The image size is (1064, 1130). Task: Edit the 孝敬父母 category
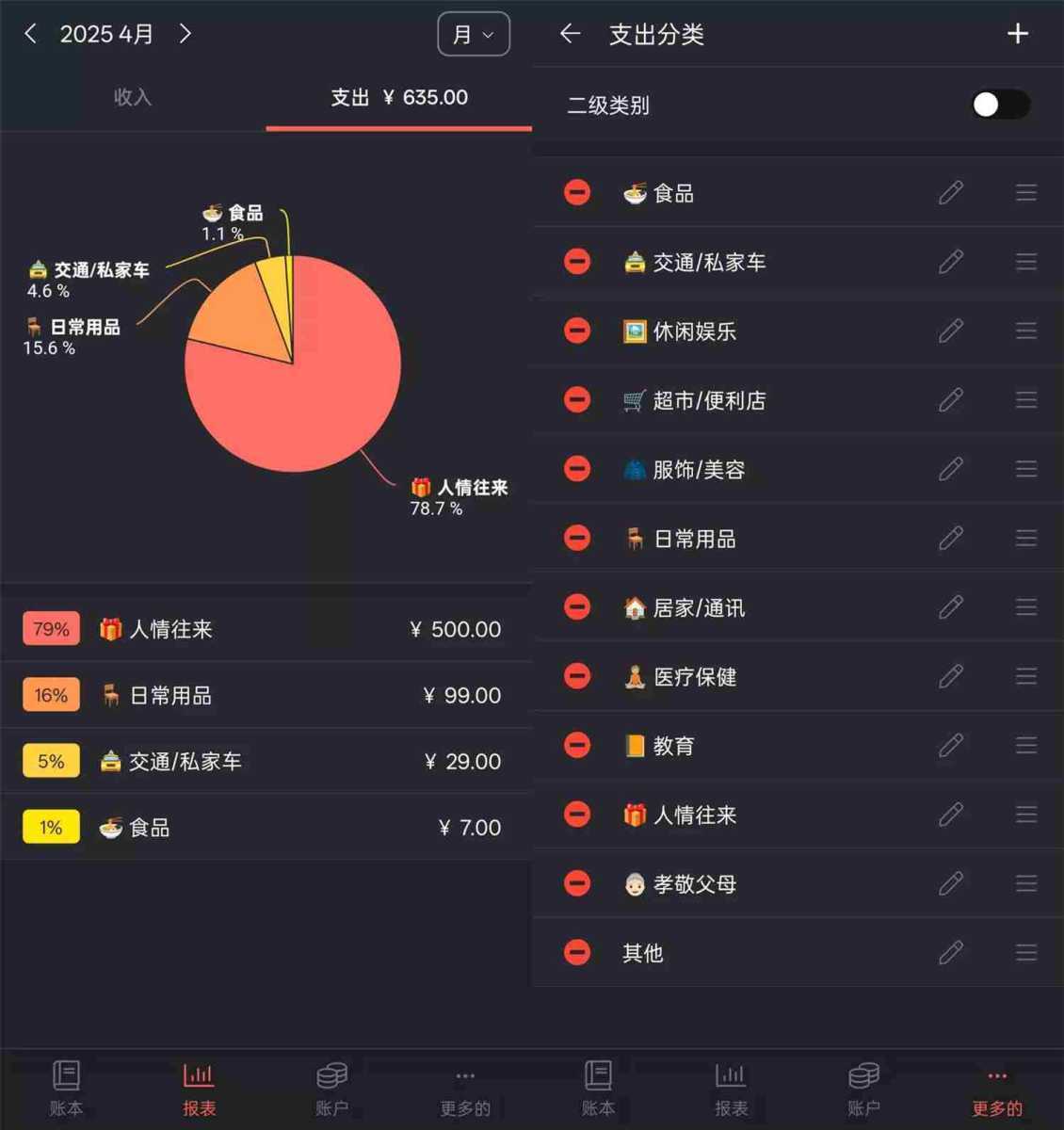click(951, 883)
